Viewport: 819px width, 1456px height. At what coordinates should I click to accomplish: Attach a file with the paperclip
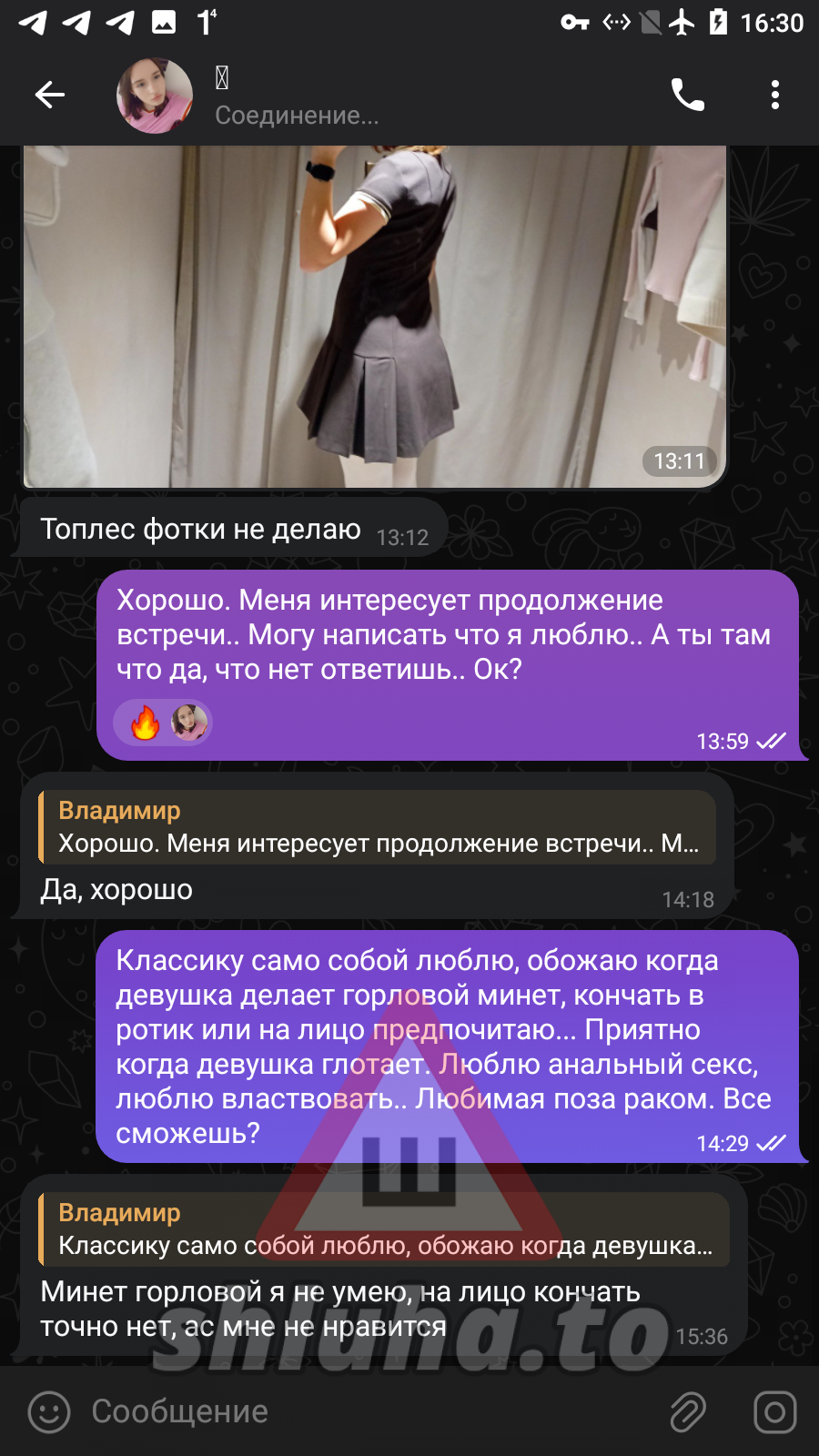click(688, 1412)
